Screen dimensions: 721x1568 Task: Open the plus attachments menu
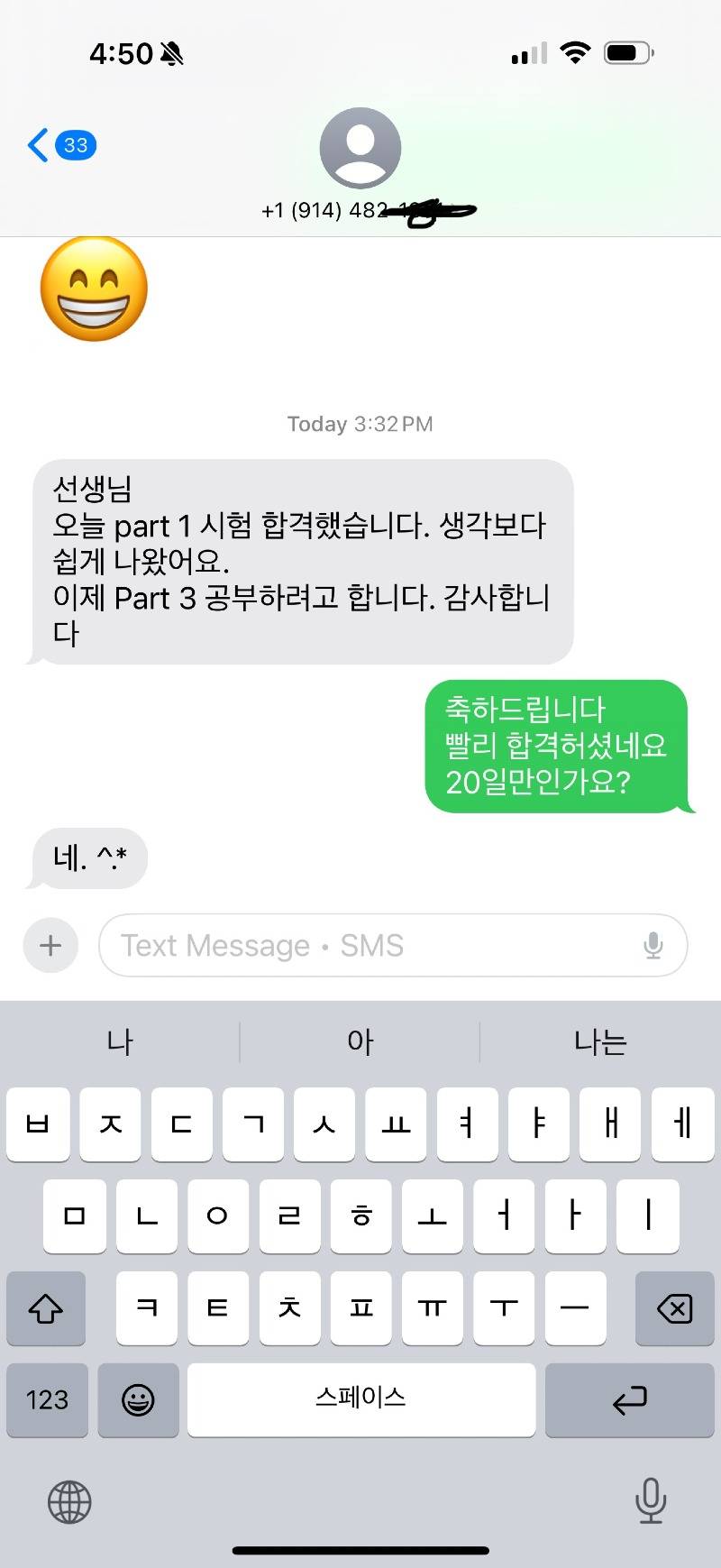click(50, 945)
